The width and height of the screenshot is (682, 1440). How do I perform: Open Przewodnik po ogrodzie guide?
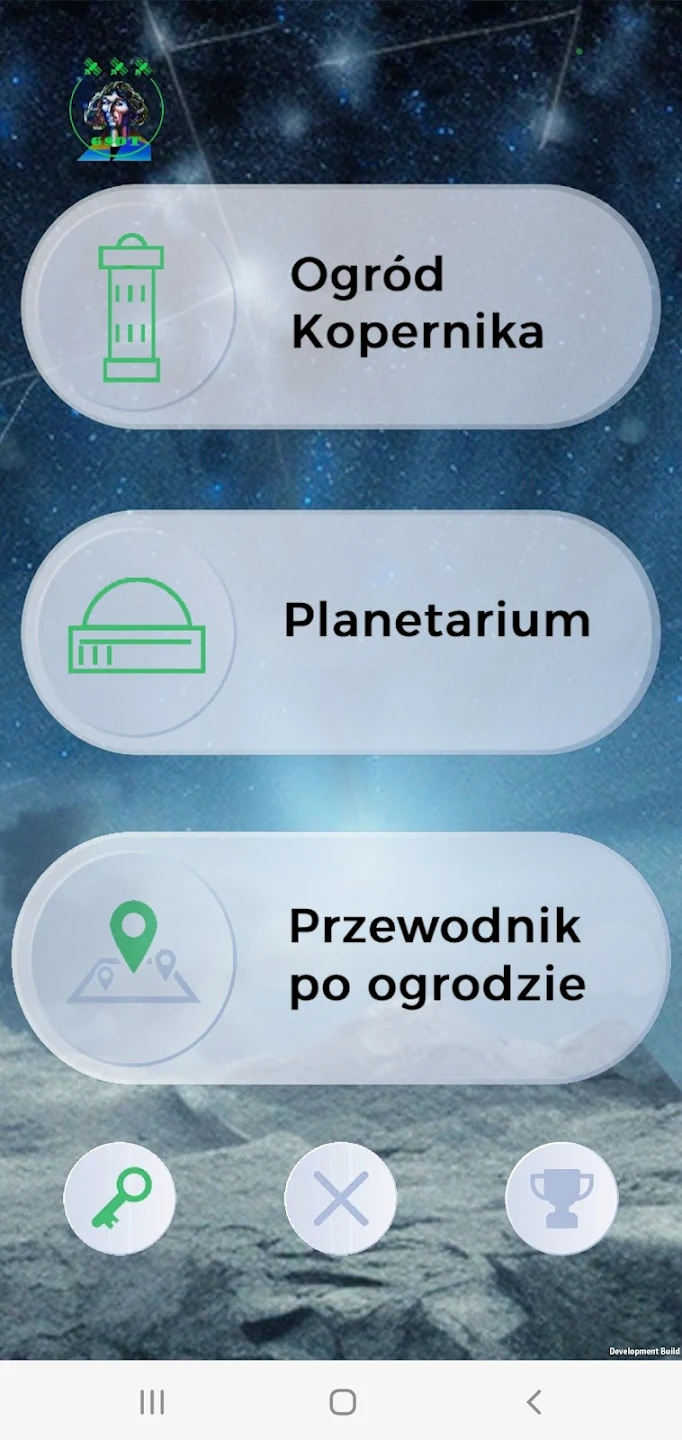[340, 958]
